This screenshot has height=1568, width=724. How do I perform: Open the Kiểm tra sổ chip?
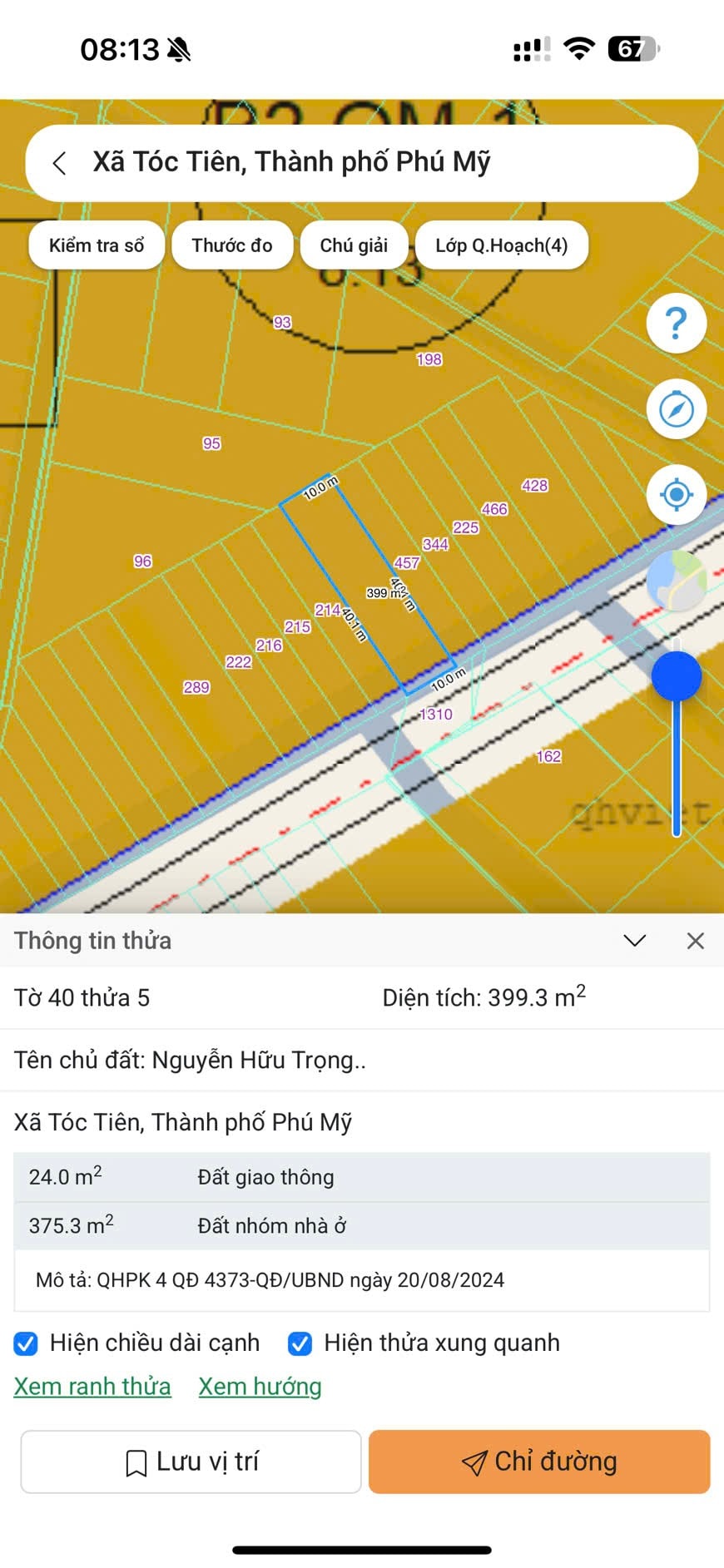pyautogui.click(x=97, y=245)
